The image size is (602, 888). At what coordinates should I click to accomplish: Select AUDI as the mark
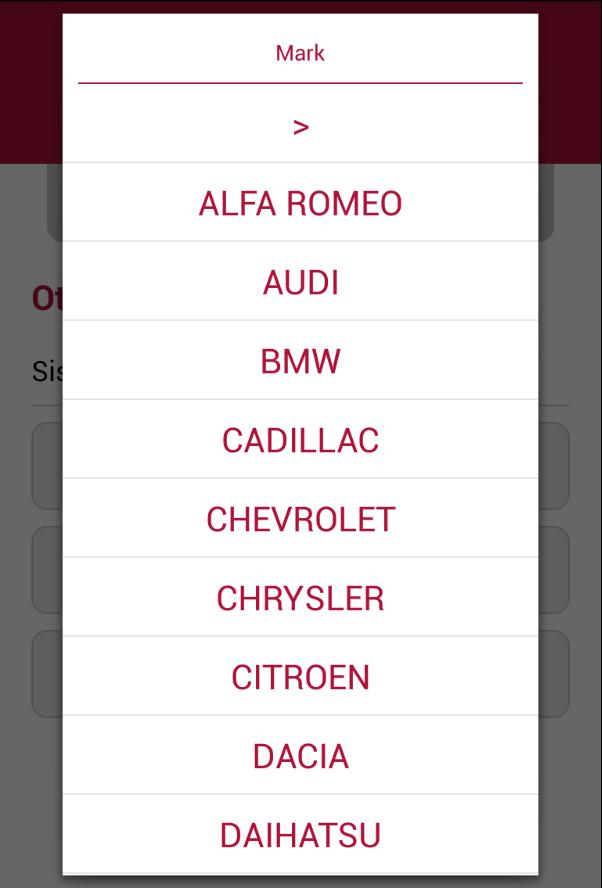coord(300,282)
